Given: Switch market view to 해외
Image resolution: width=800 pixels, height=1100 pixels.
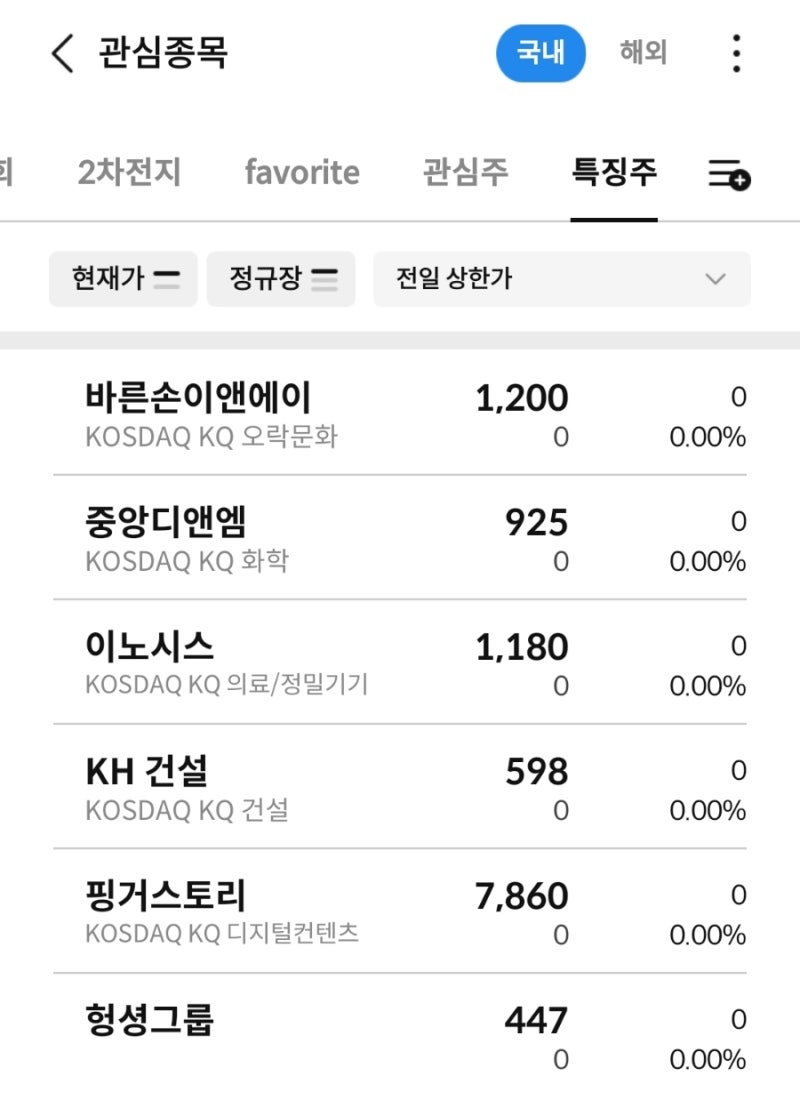Looking at the screenshot, I should pyautogui.click(x=644, y=54).
